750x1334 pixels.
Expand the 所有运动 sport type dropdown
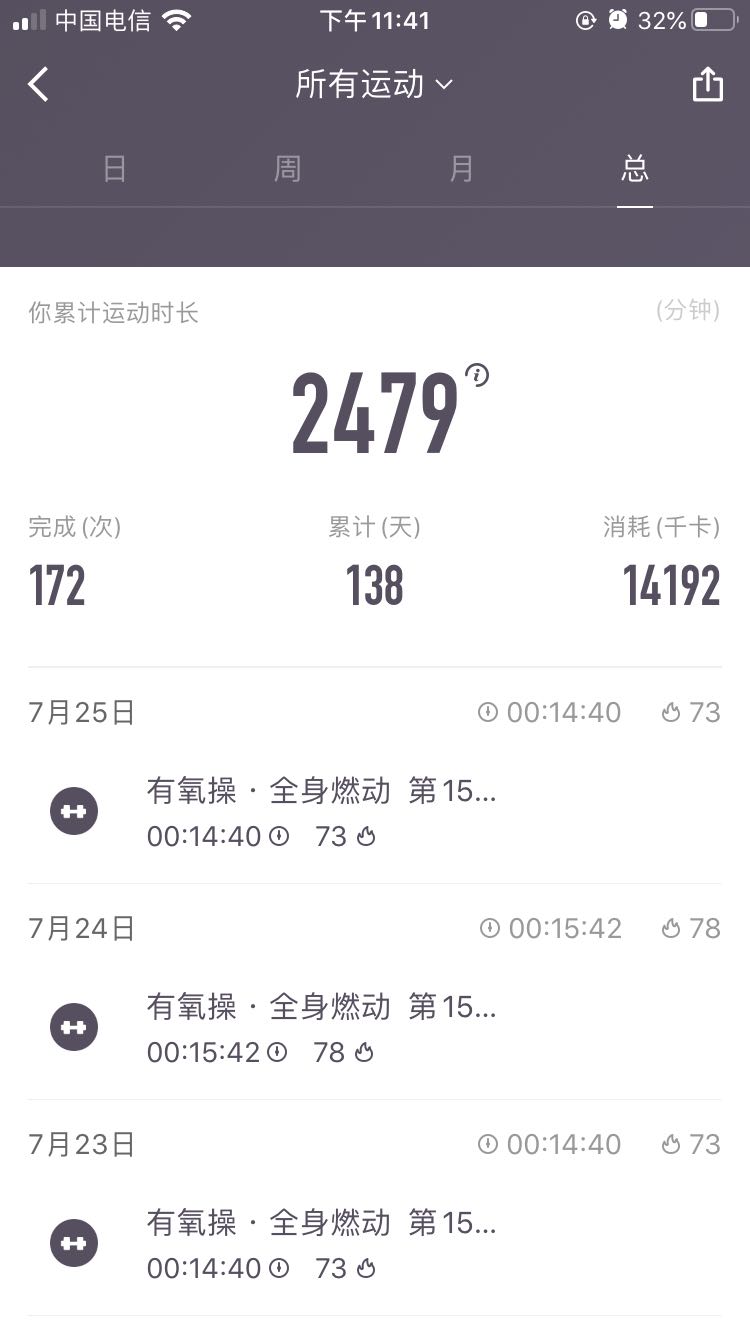click(x=375, y=85)
